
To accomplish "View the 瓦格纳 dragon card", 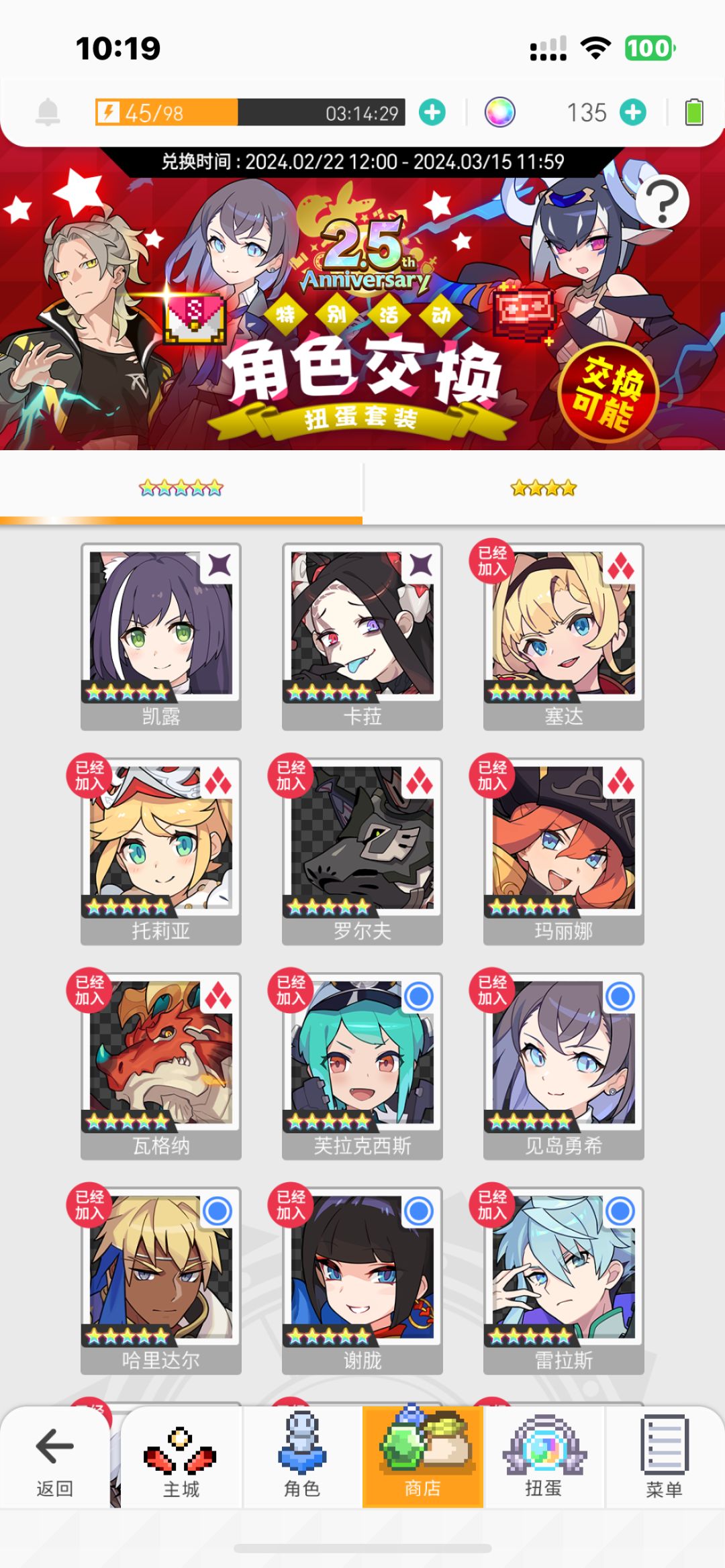I will pyautogui.click(x=161, y=1065).
